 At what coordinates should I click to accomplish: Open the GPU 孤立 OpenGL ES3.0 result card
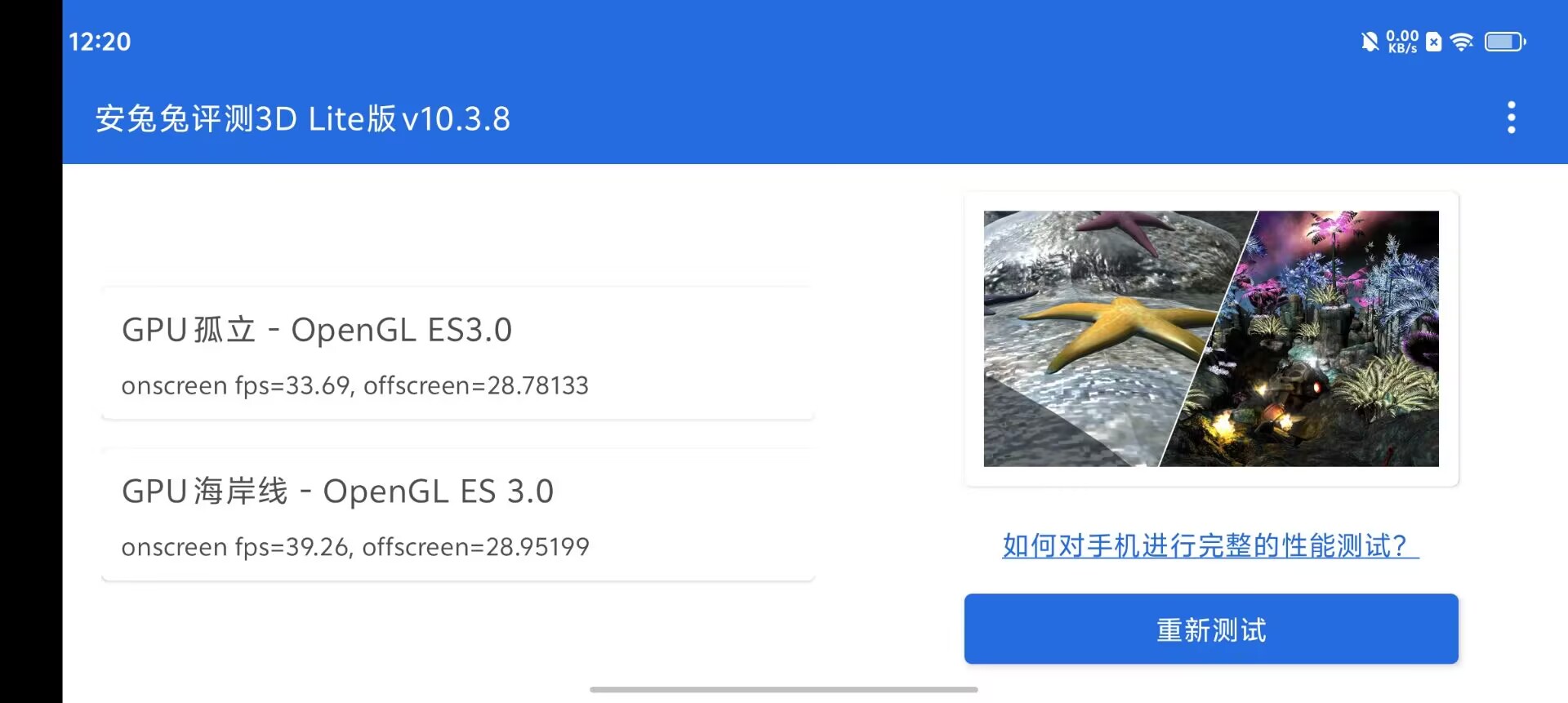(457, 354)
